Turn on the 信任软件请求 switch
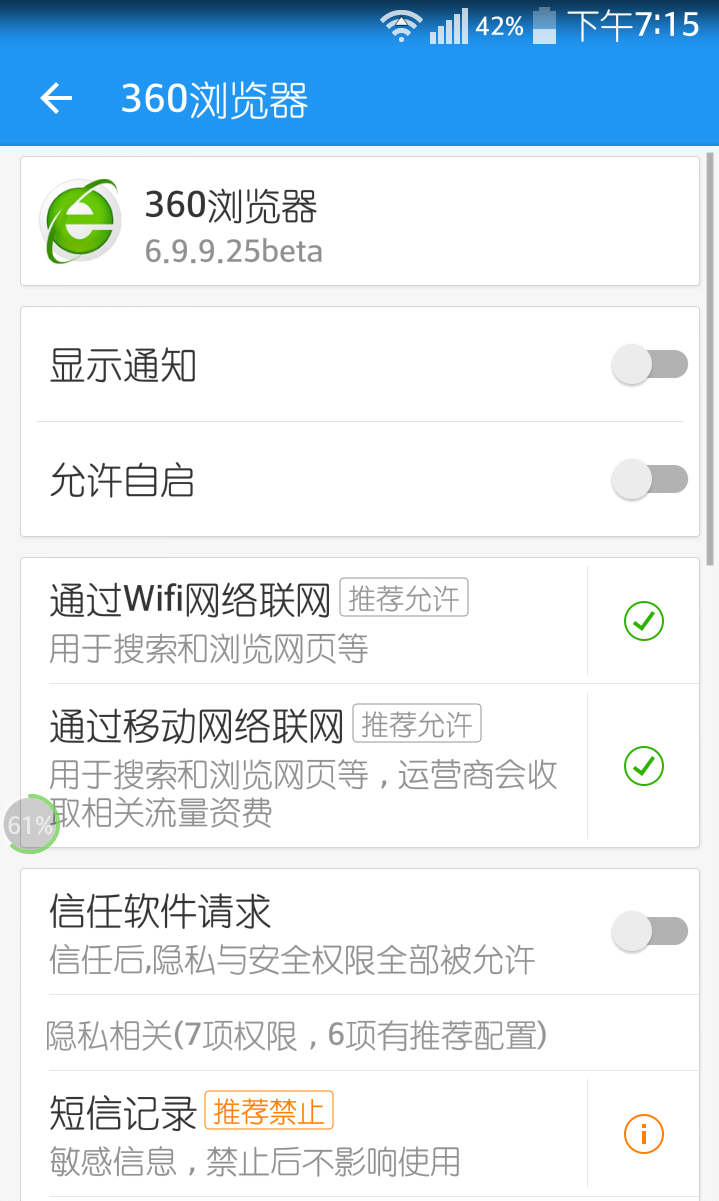The image size is (719, 1201). click(x=650, y=932)
